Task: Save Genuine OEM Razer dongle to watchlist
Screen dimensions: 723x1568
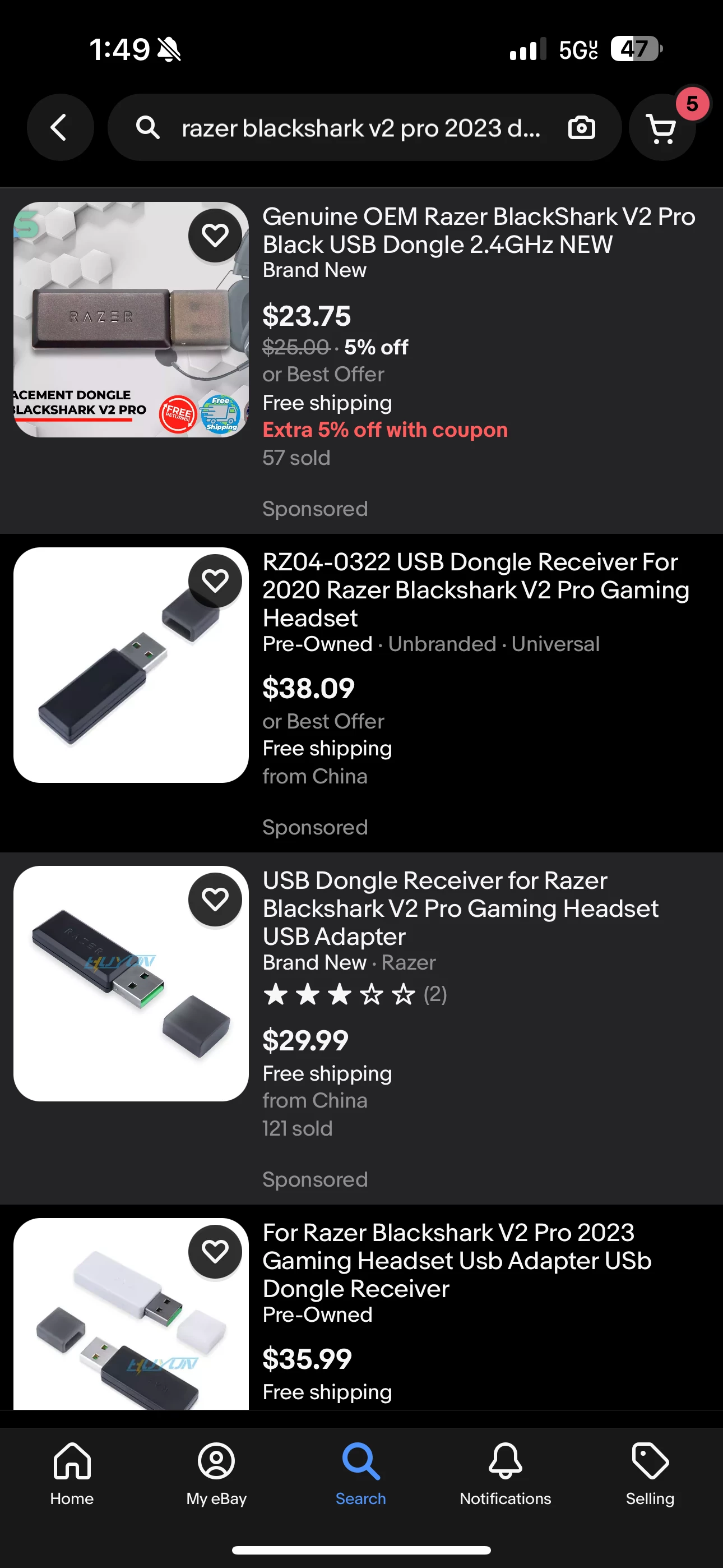Action: 215,236
